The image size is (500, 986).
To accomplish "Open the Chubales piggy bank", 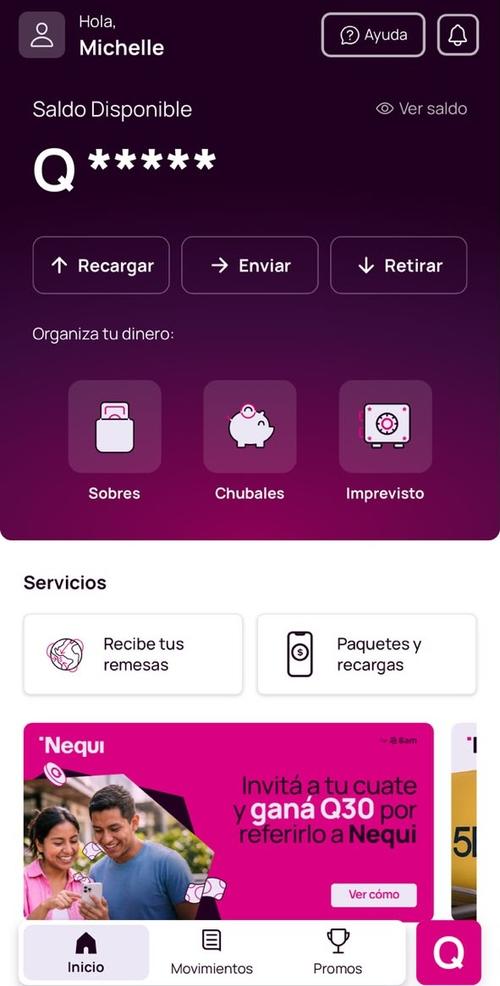I will point(250,440).
